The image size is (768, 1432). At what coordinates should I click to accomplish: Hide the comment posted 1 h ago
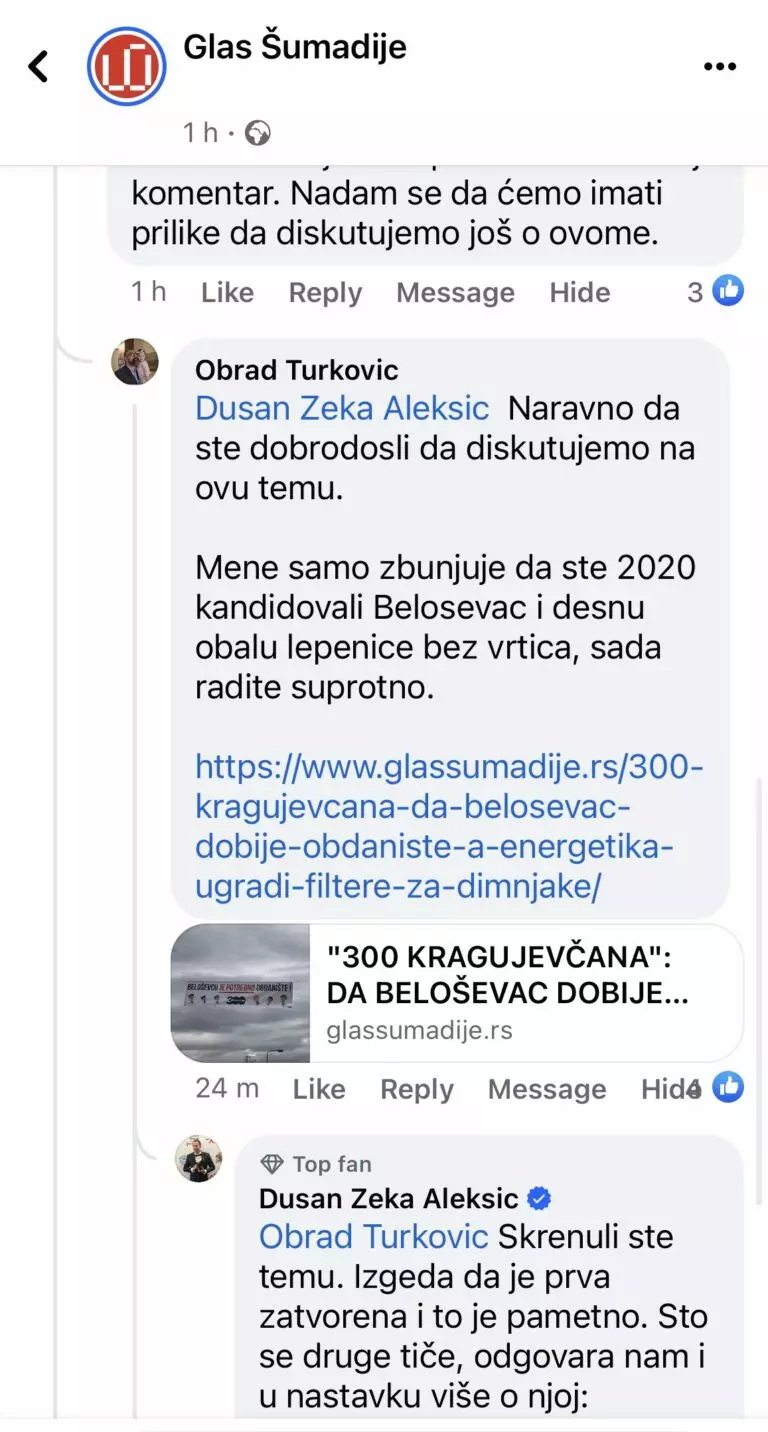coord(579,292)
